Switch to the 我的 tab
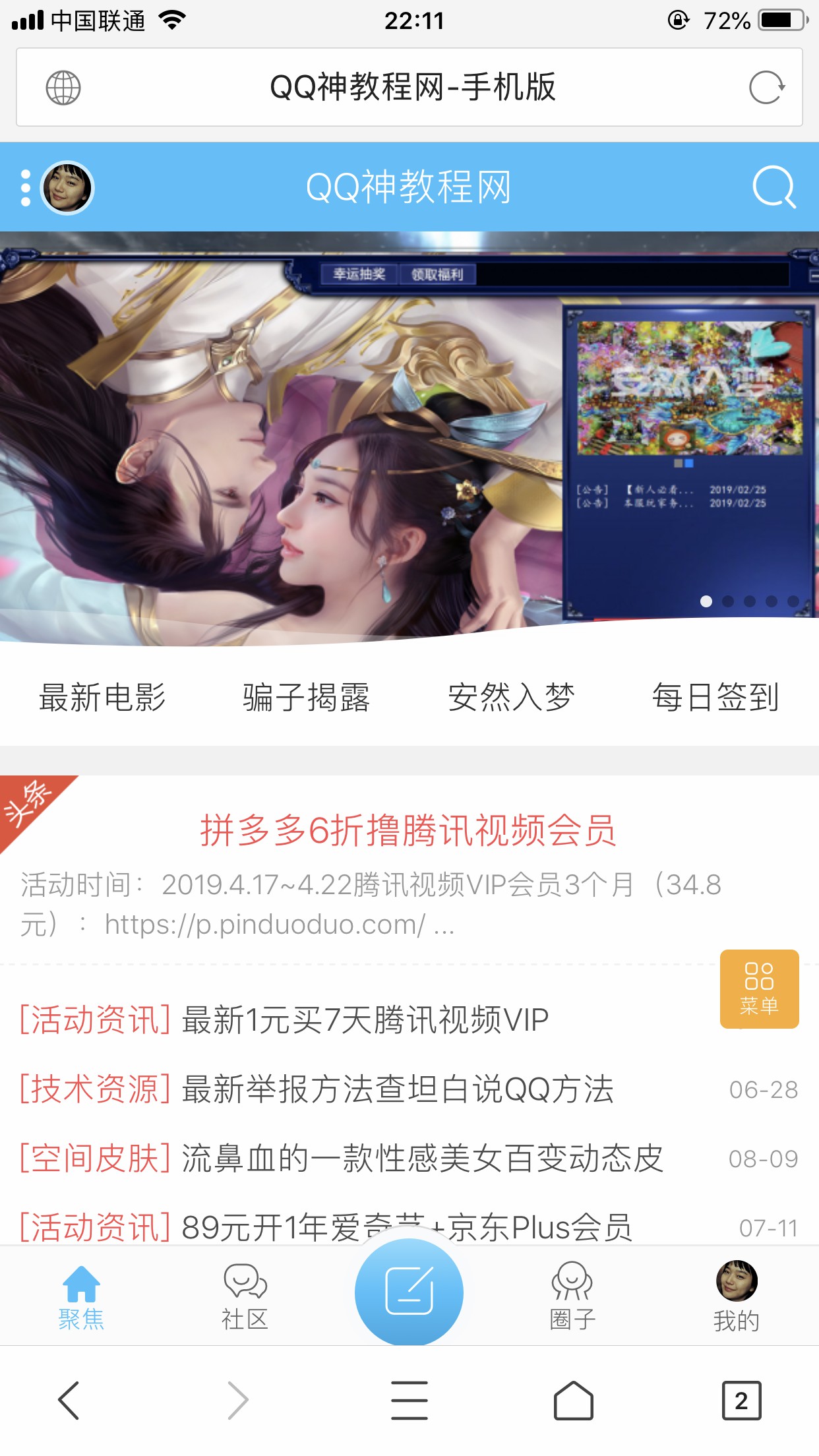Image resolution: width=819 pixels, height=1456 pixels. click(736, 1296)
